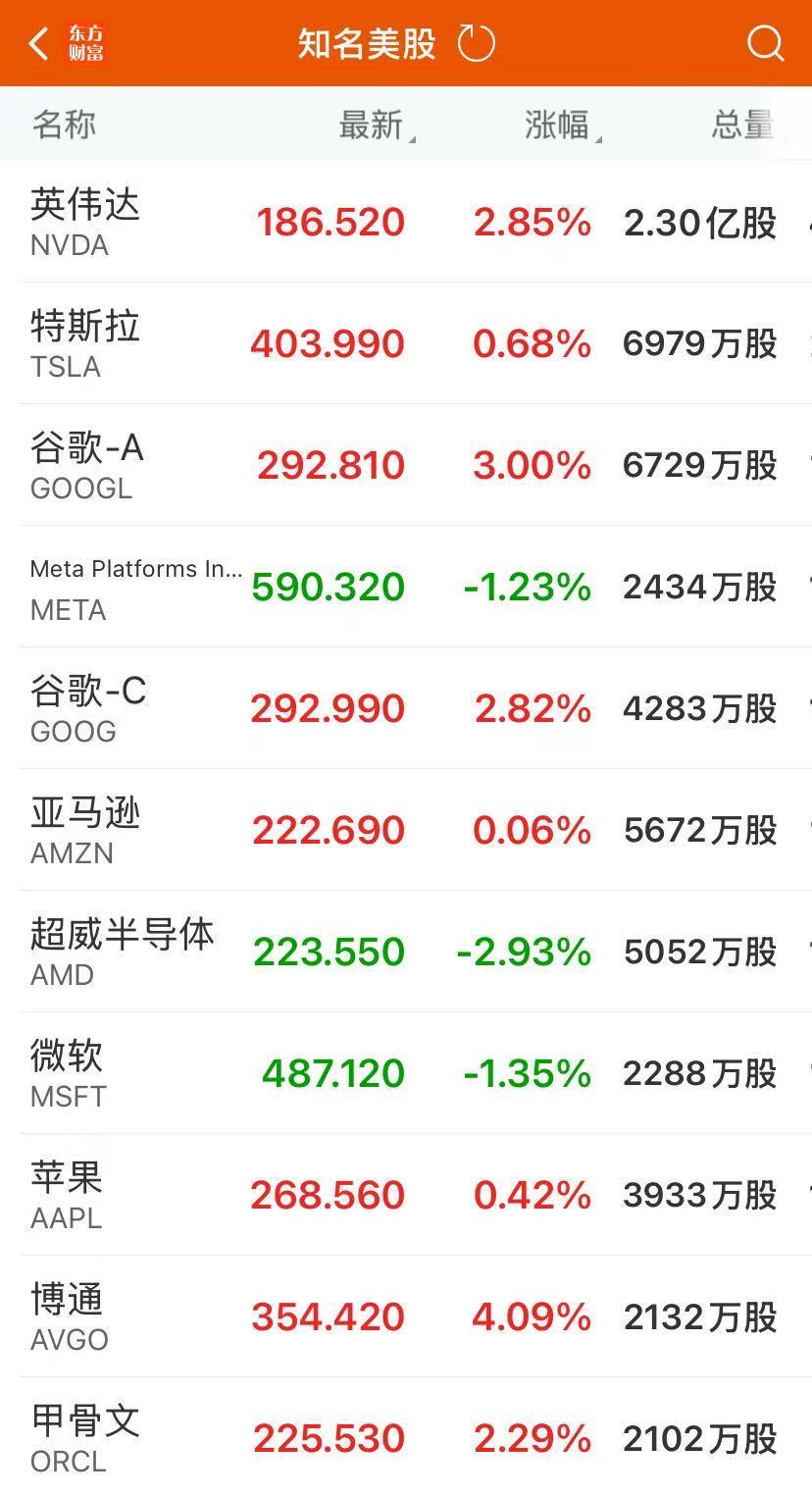Open the search magnifier icon
812x1495 pixels.
(765, 44)
